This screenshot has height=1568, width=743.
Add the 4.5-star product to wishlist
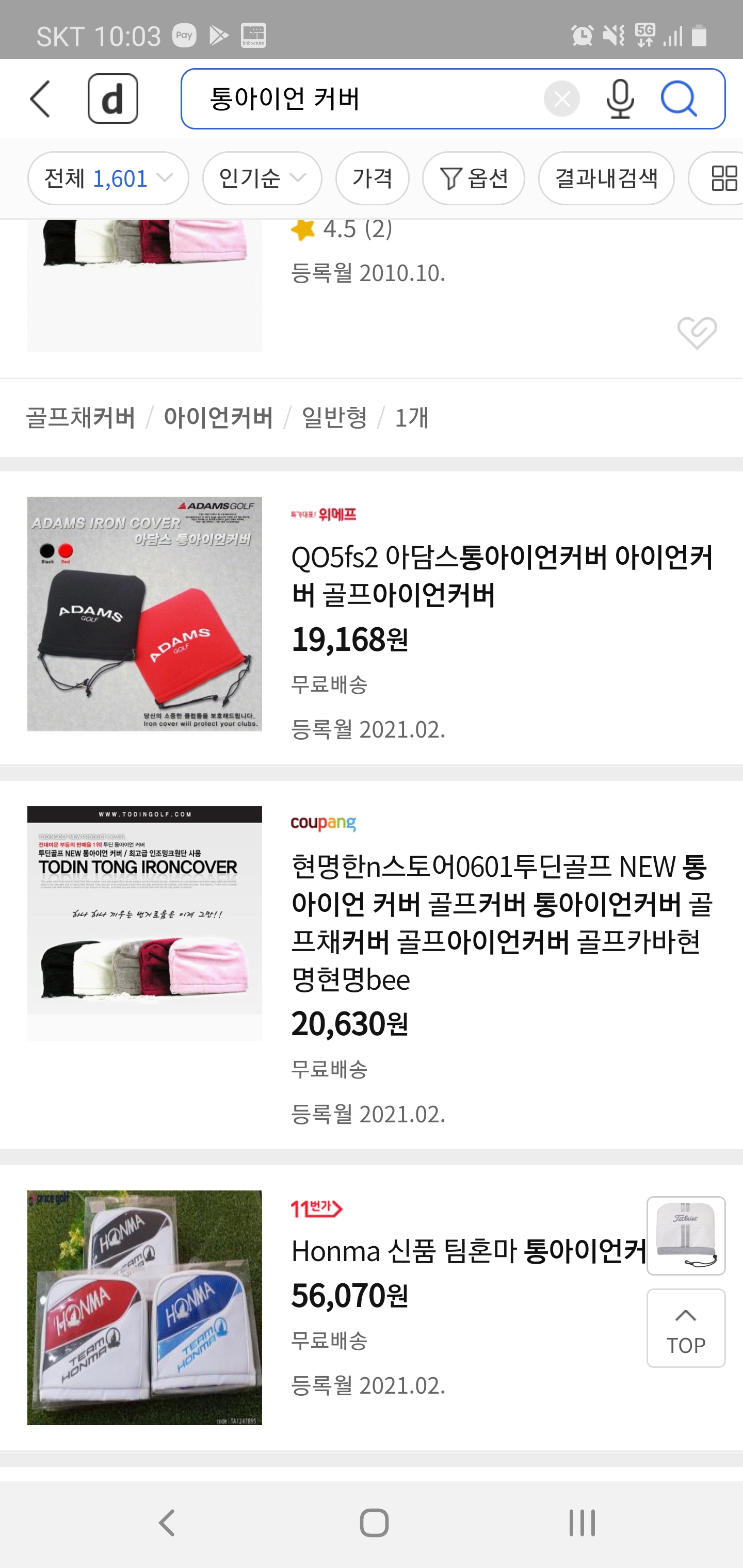697,333
